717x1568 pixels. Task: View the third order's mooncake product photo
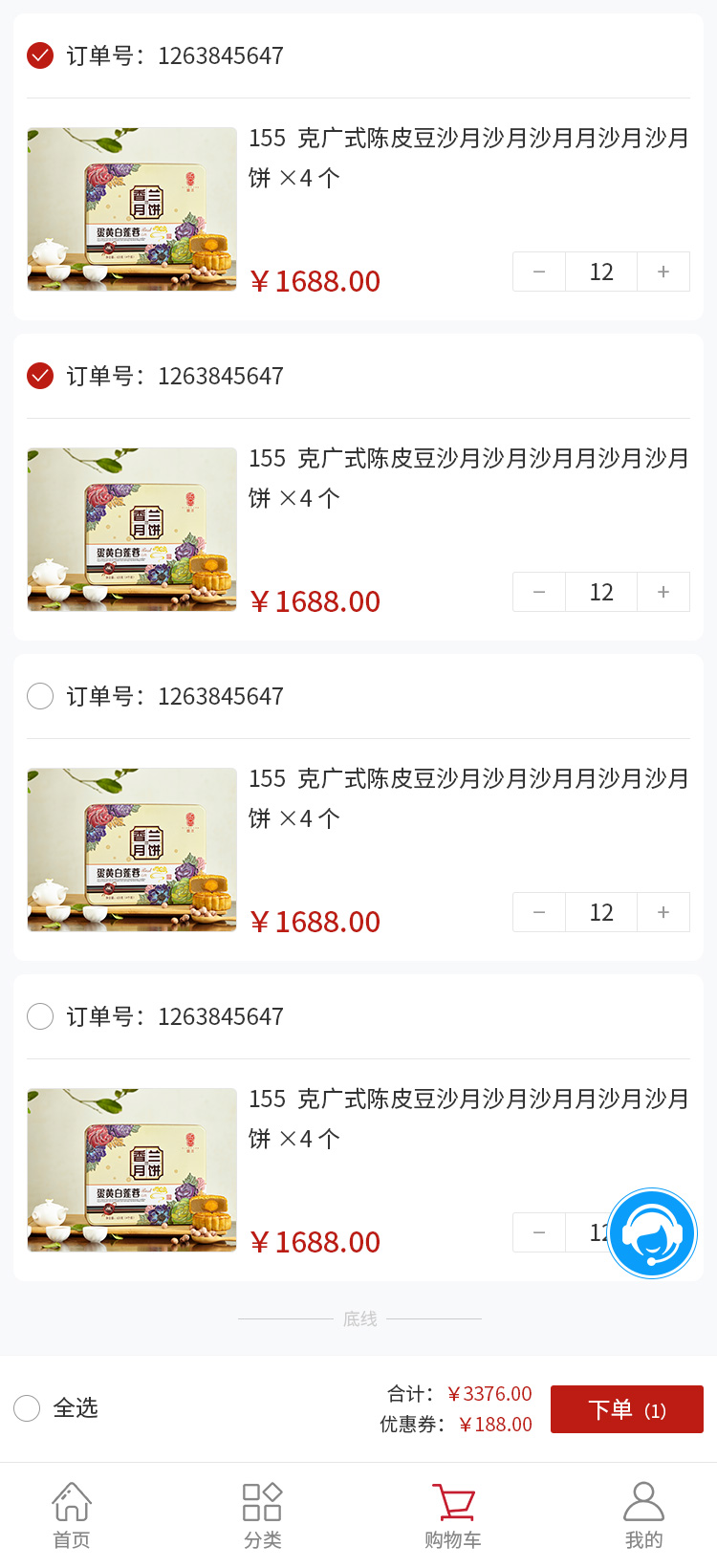tap(132, 849)
